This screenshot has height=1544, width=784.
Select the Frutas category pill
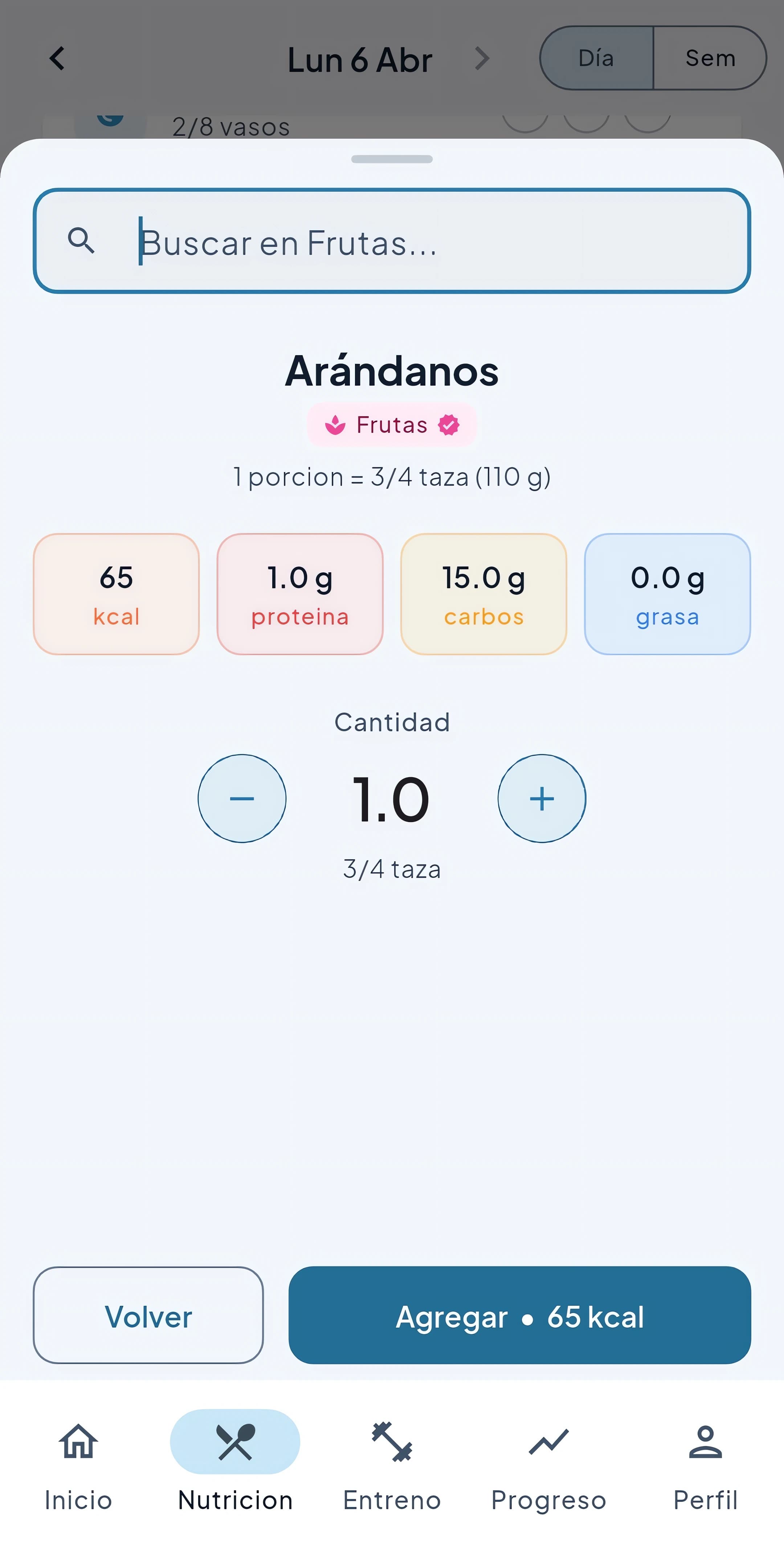pyautogui.click(x=391, y=425)
